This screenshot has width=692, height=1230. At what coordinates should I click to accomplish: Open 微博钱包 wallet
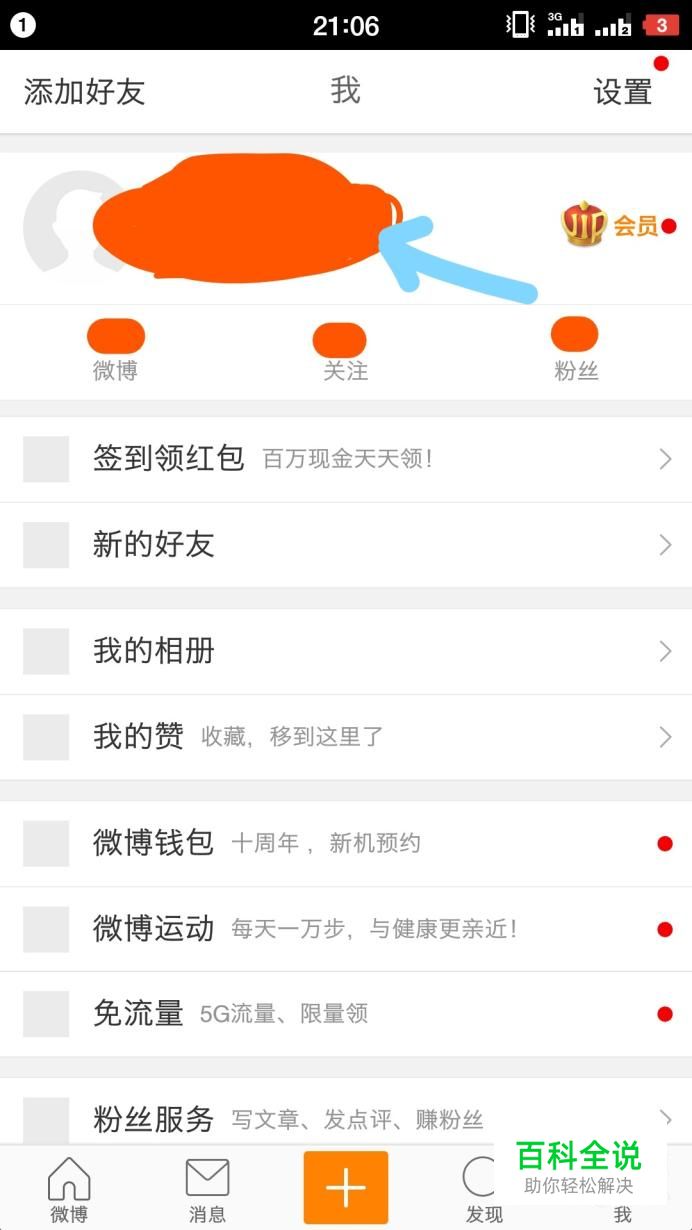346,843
